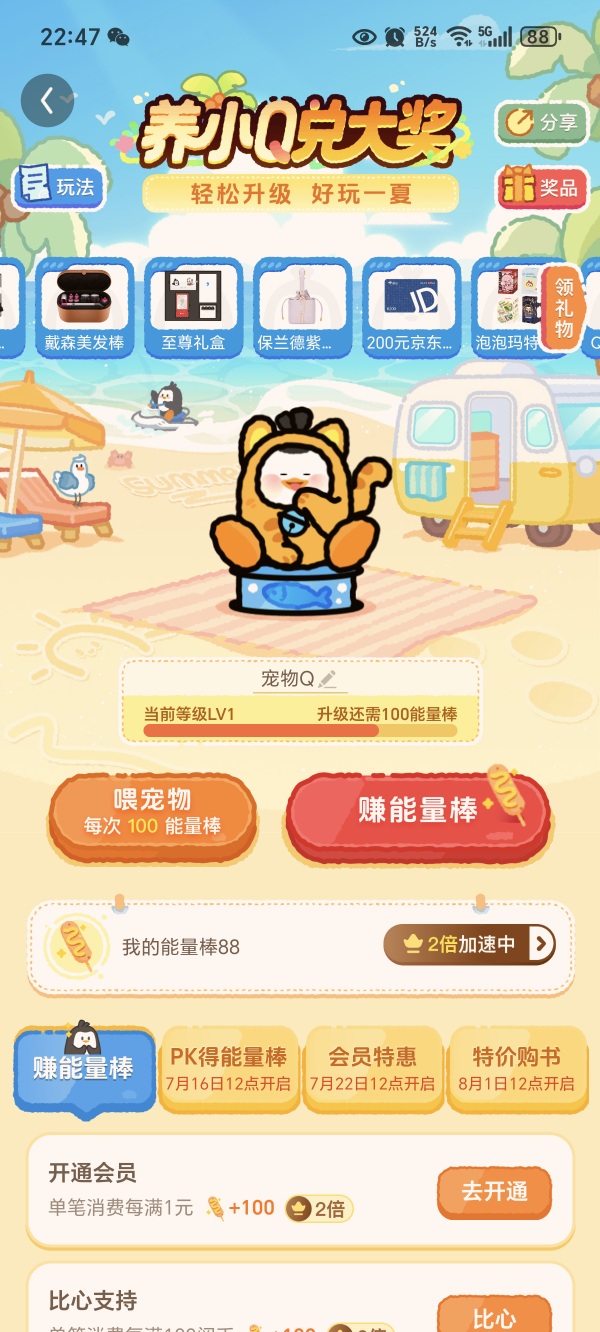Open the 玩法 rules button
Image resolution: width=600 pixels, height=1332 pixels.
click(x=58, y=187)
